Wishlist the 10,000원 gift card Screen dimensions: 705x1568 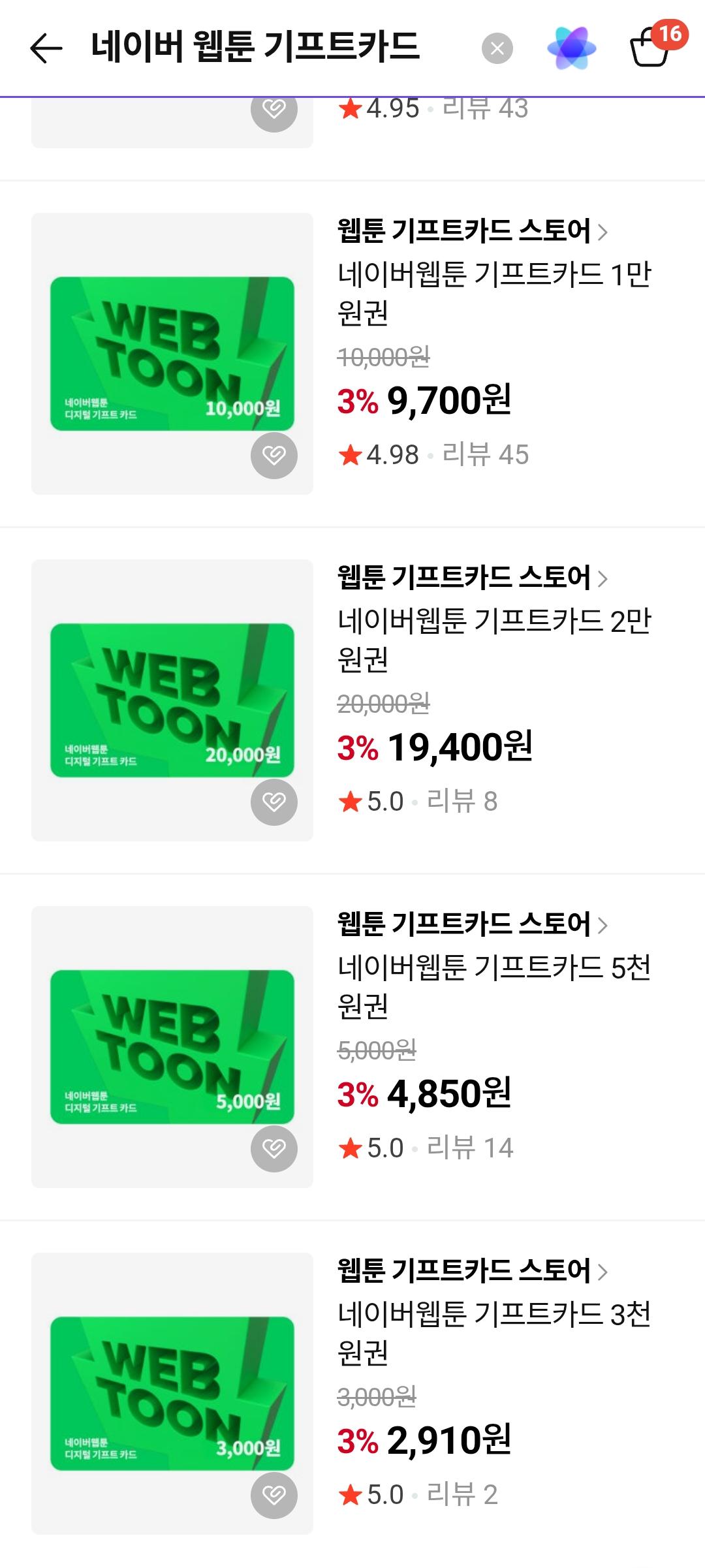coord(274,455)
